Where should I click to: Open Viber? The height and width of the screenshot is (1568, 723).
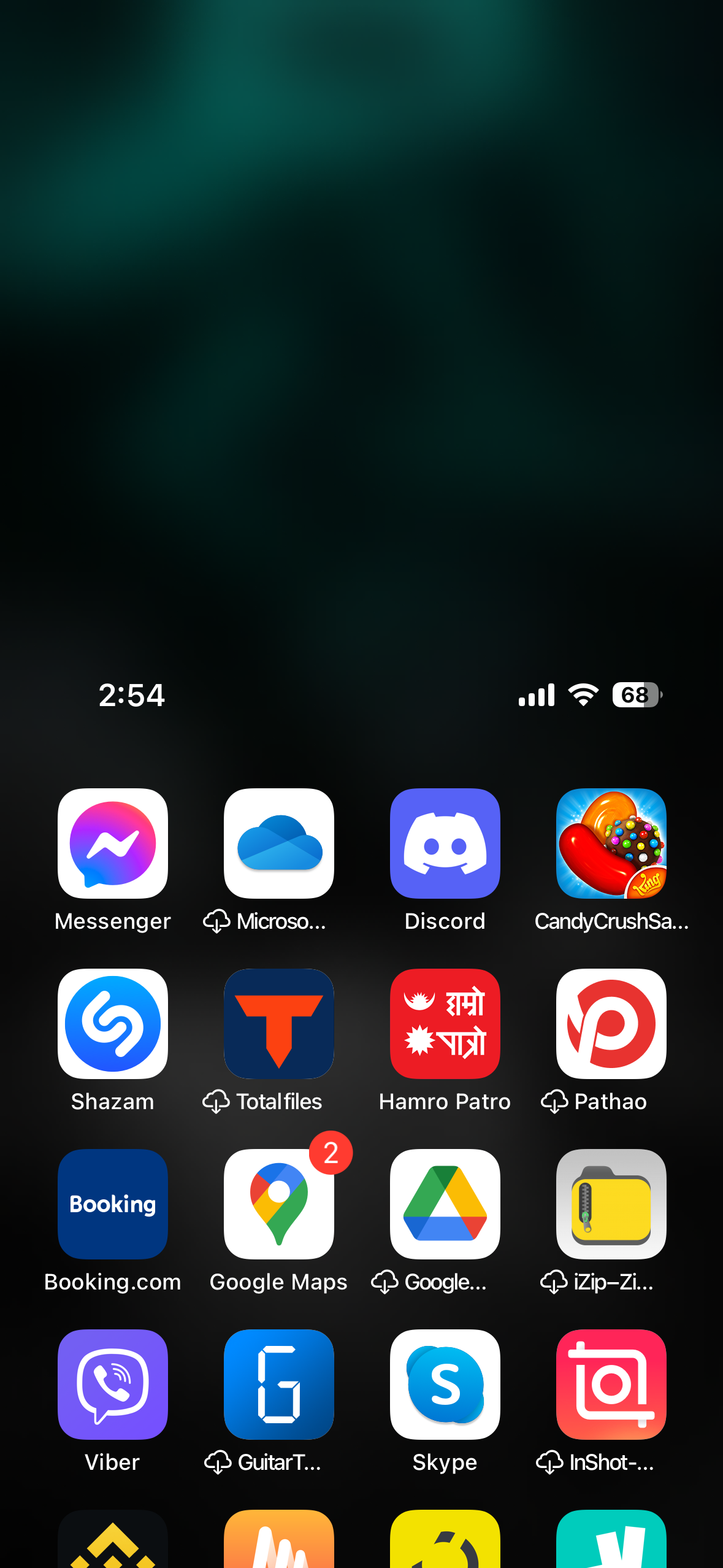pos(113,1385)
